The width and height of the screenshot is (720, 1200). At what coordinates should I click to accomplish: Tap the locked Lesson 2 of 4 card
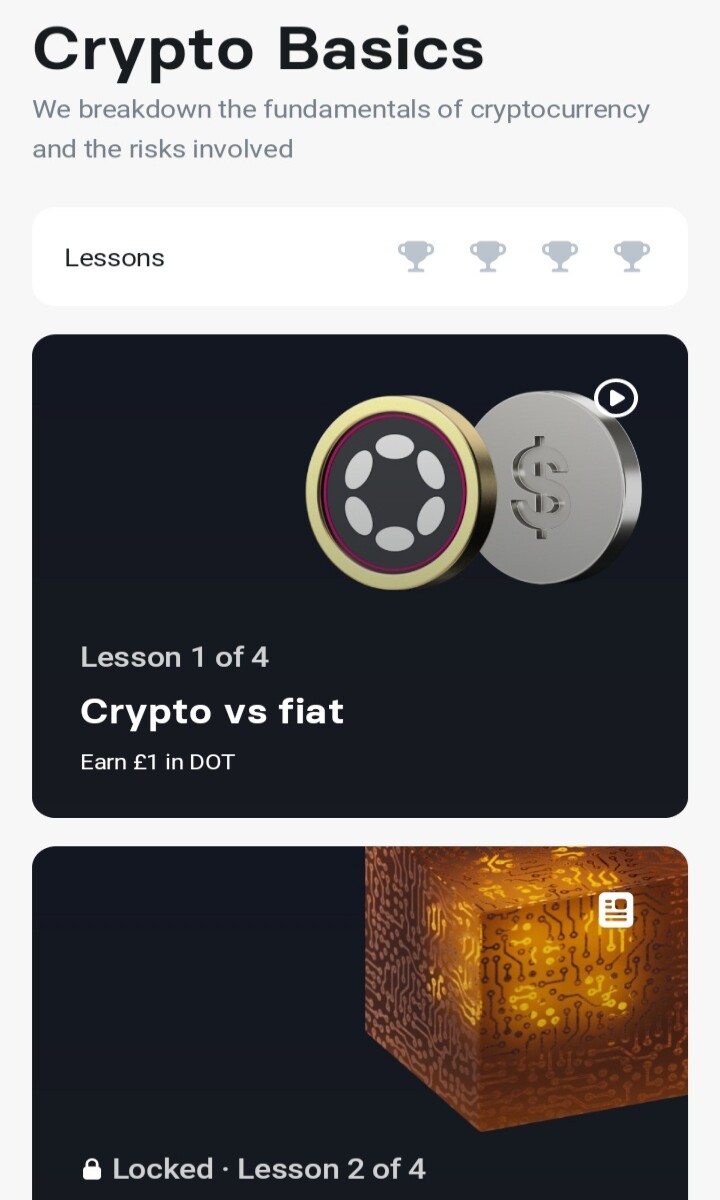coord(360,1023)
